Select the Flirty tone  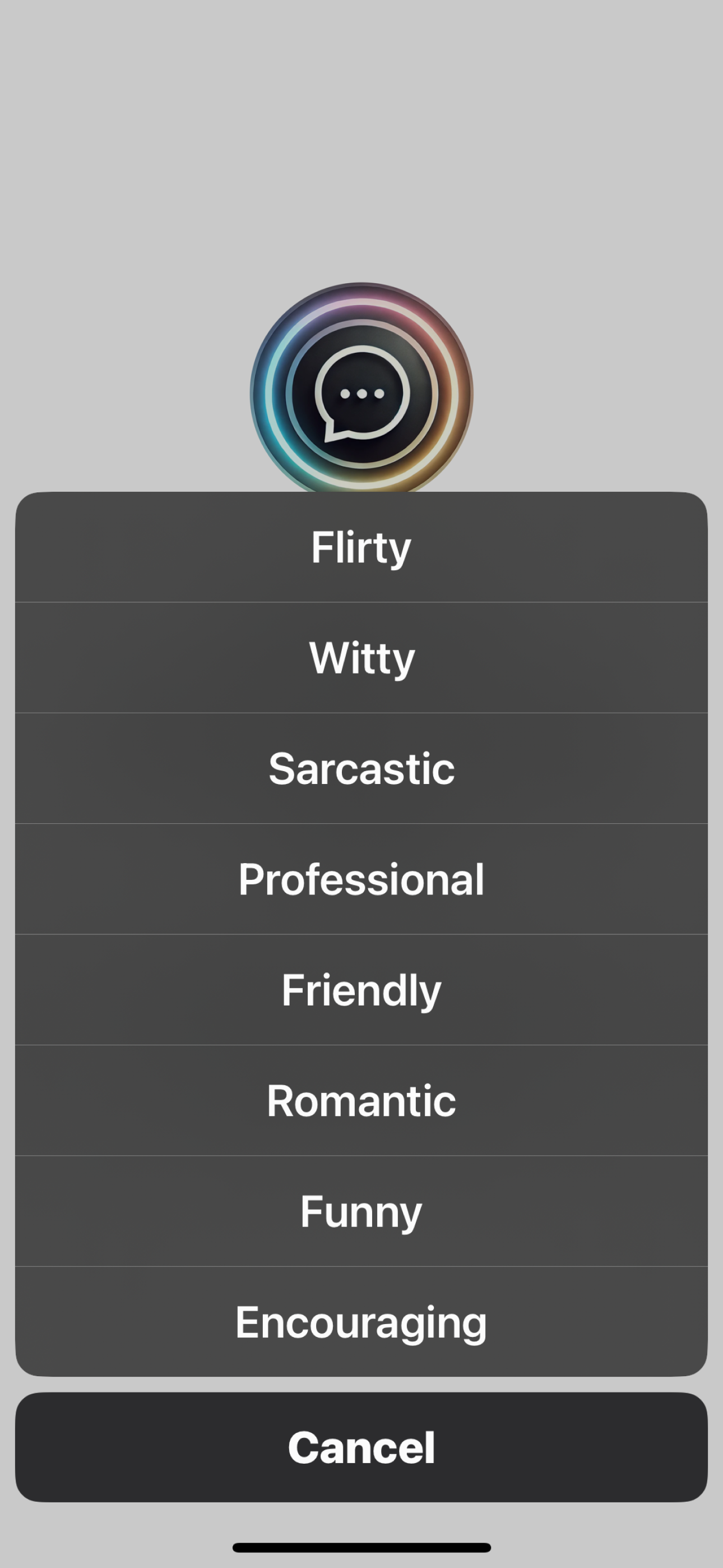click(361, 547)
